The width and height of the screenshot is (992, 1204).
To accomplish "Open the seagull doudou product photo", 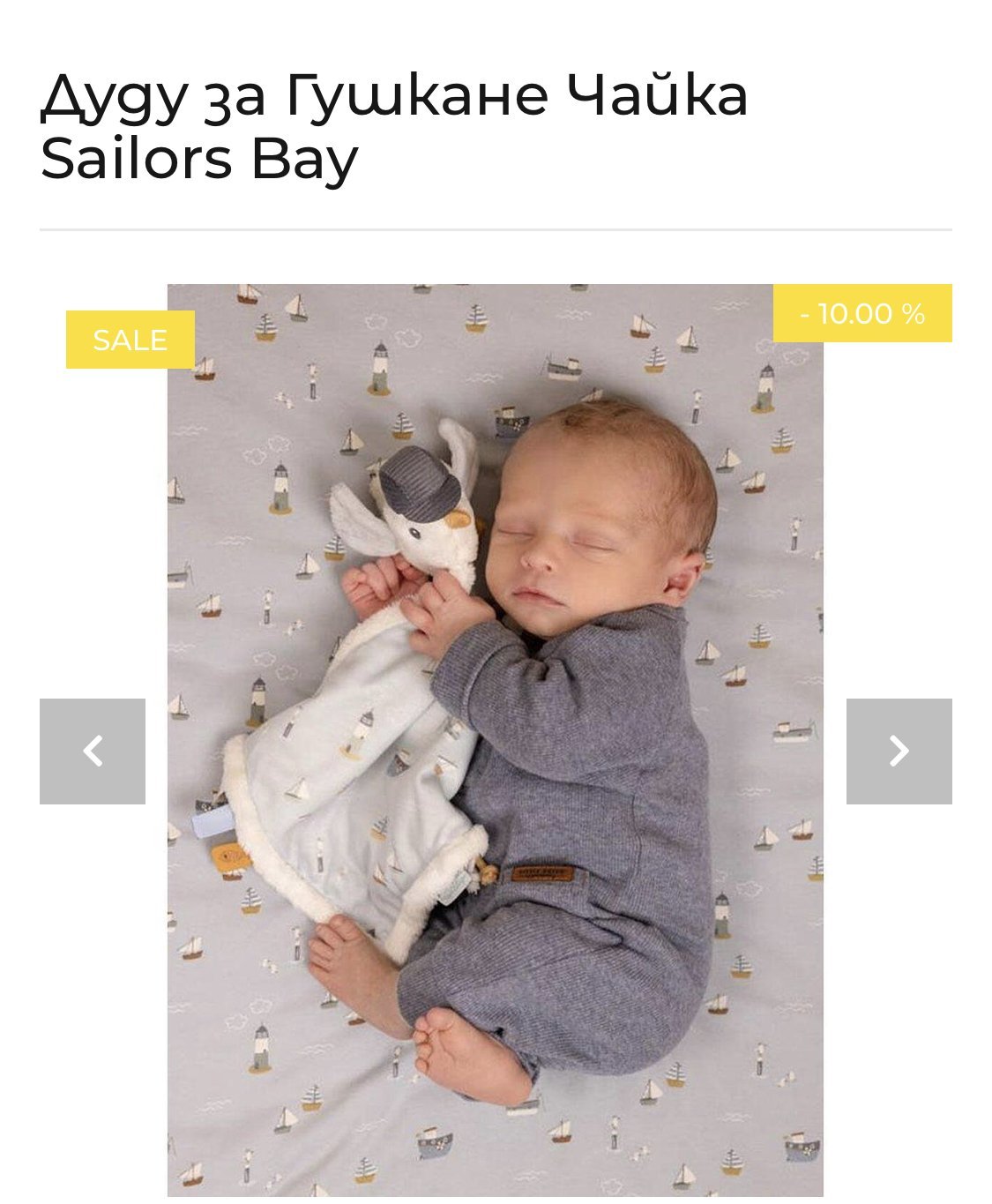I will click(496, 740).
